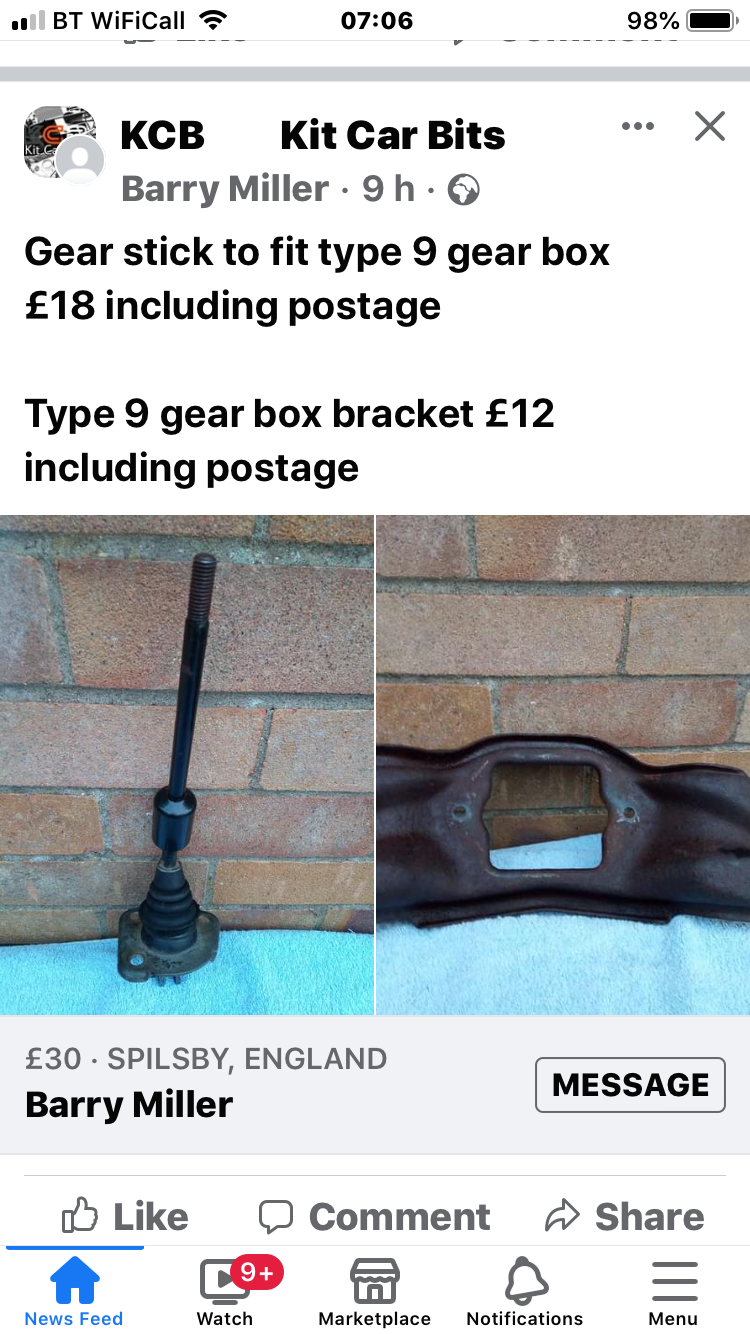Image resolution: width=750 pixels, height=1334 pixels.
Task: Dismiss the post with the X icon
Action: (709, 127)
